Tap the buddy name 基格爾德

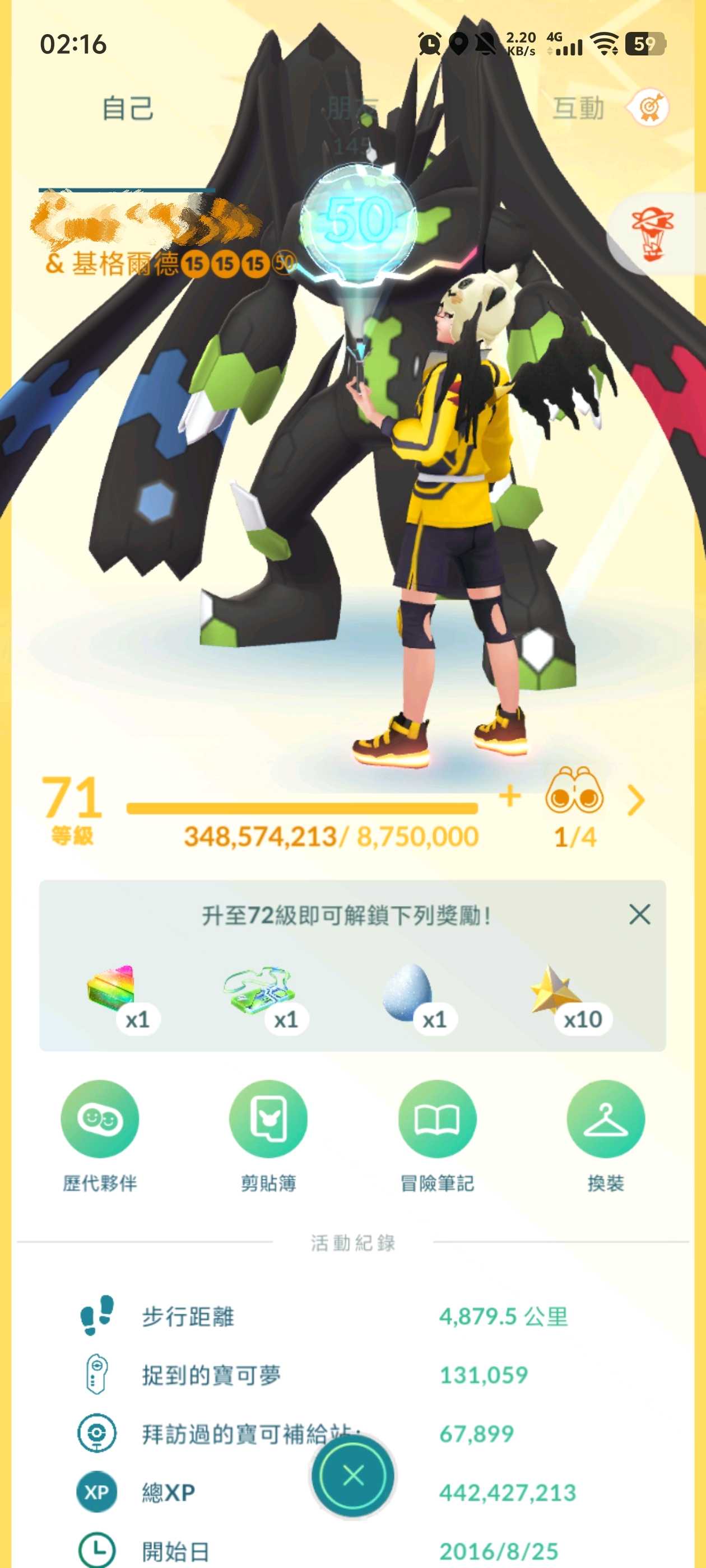[125, 264]
